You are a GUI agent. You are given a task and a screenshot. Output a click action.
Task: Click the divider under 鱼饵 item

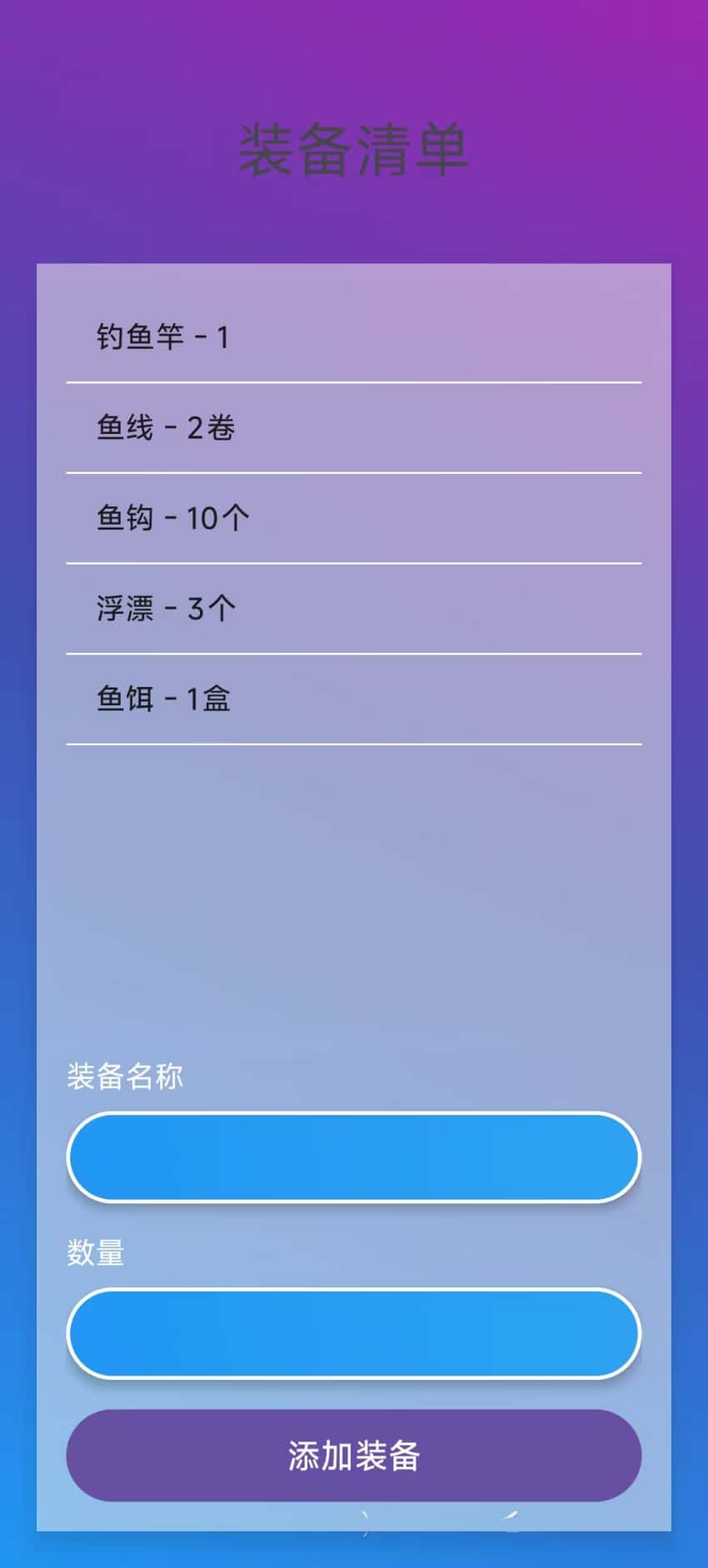click(x=354, y=744)
